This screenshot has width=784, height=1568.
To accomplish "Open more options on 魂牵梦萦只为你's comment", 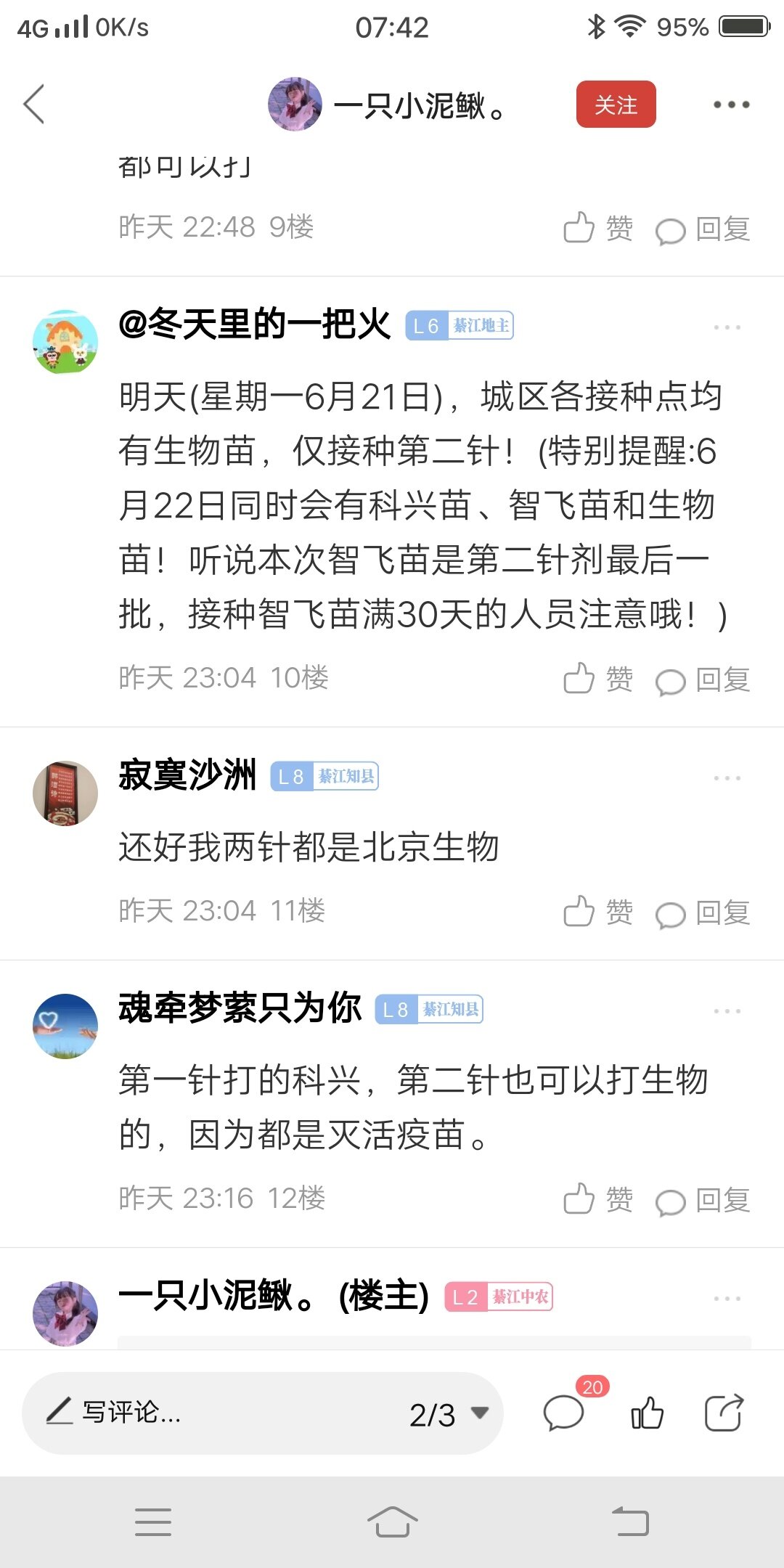I will click(727, 1011).
